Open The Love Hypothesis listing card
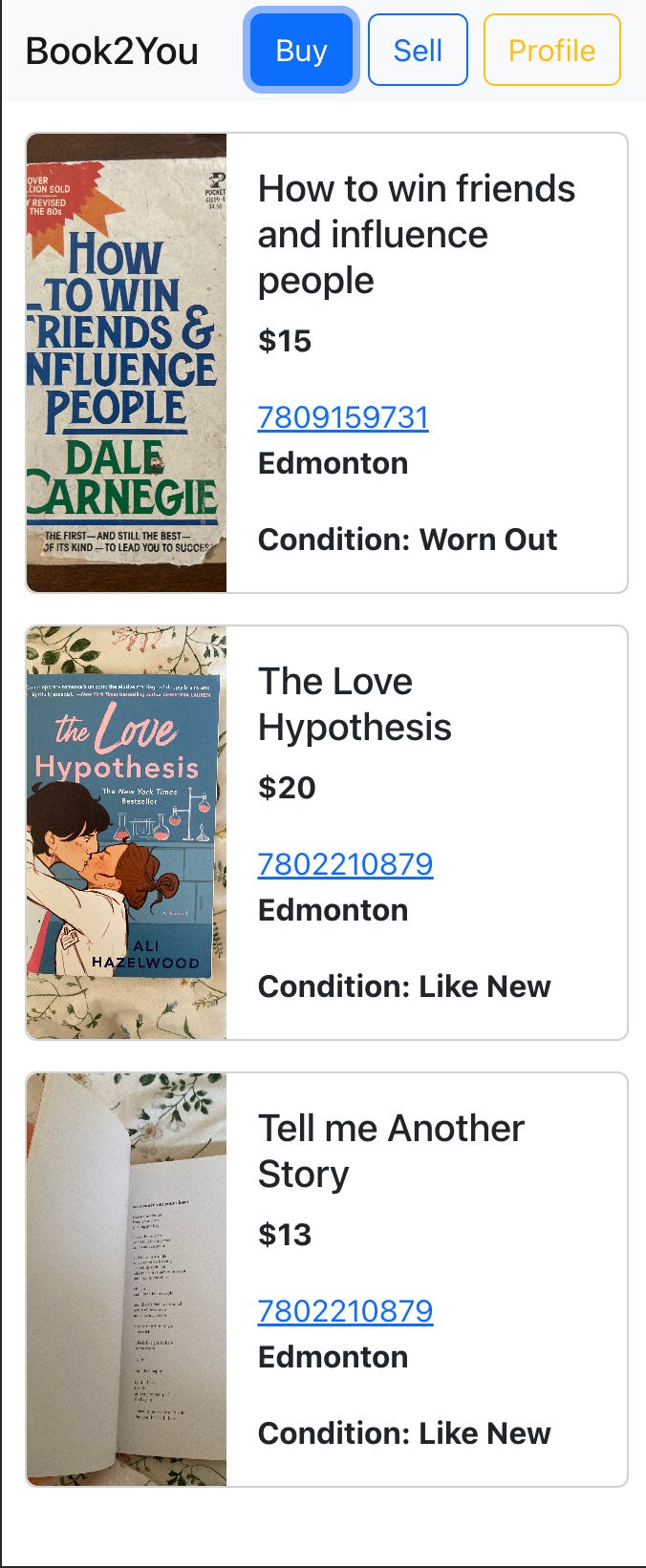The image size is (646, 1568). (354, 704)
